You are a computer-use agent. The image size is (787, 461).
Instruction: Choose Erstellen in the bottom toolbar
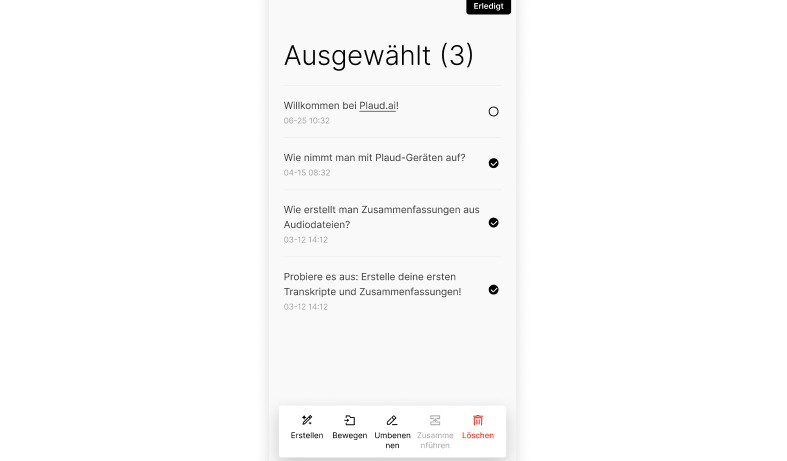click(307, 427)
